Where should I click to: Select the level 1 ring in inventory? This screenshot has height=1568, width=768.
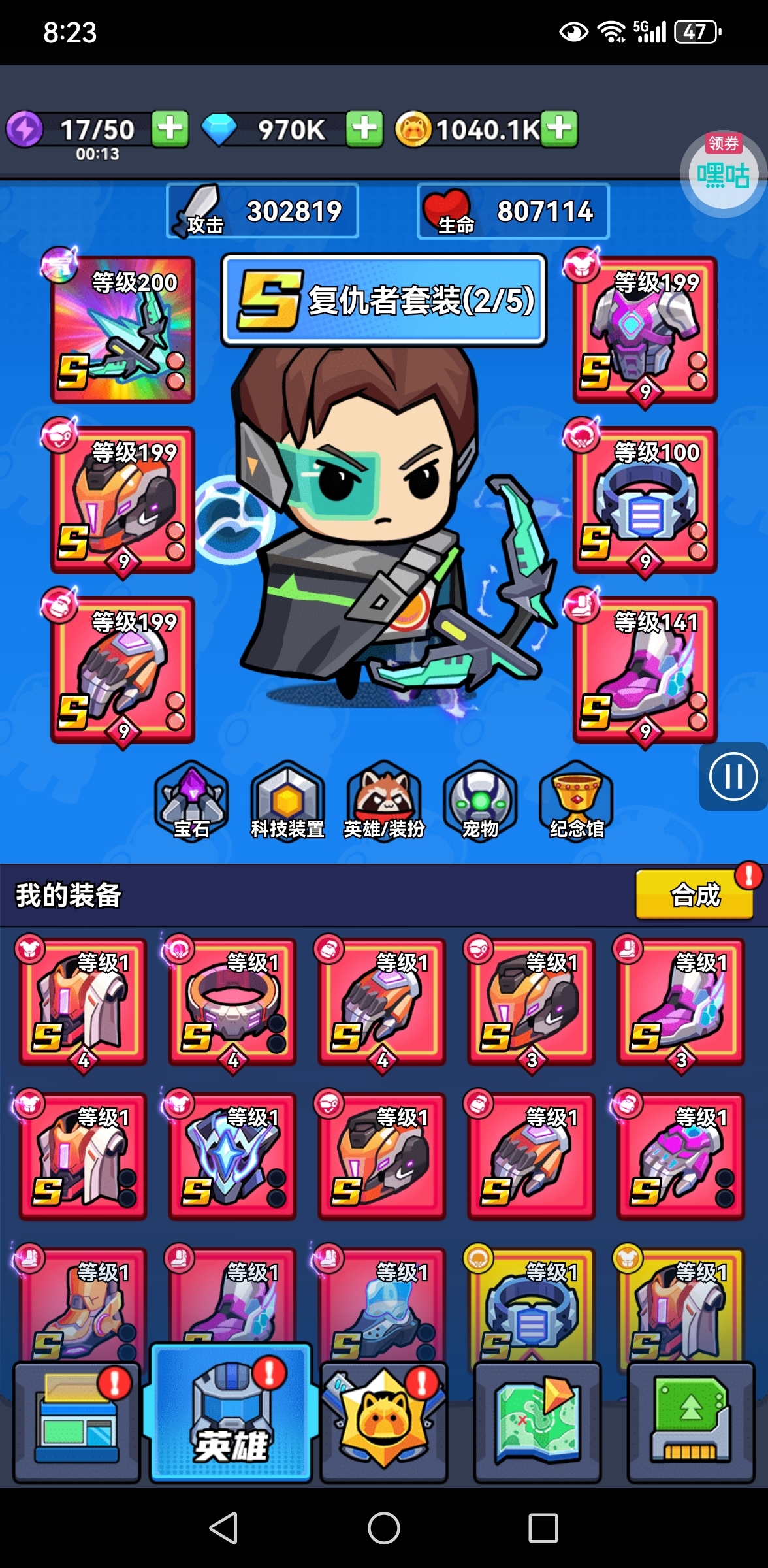232,1002
